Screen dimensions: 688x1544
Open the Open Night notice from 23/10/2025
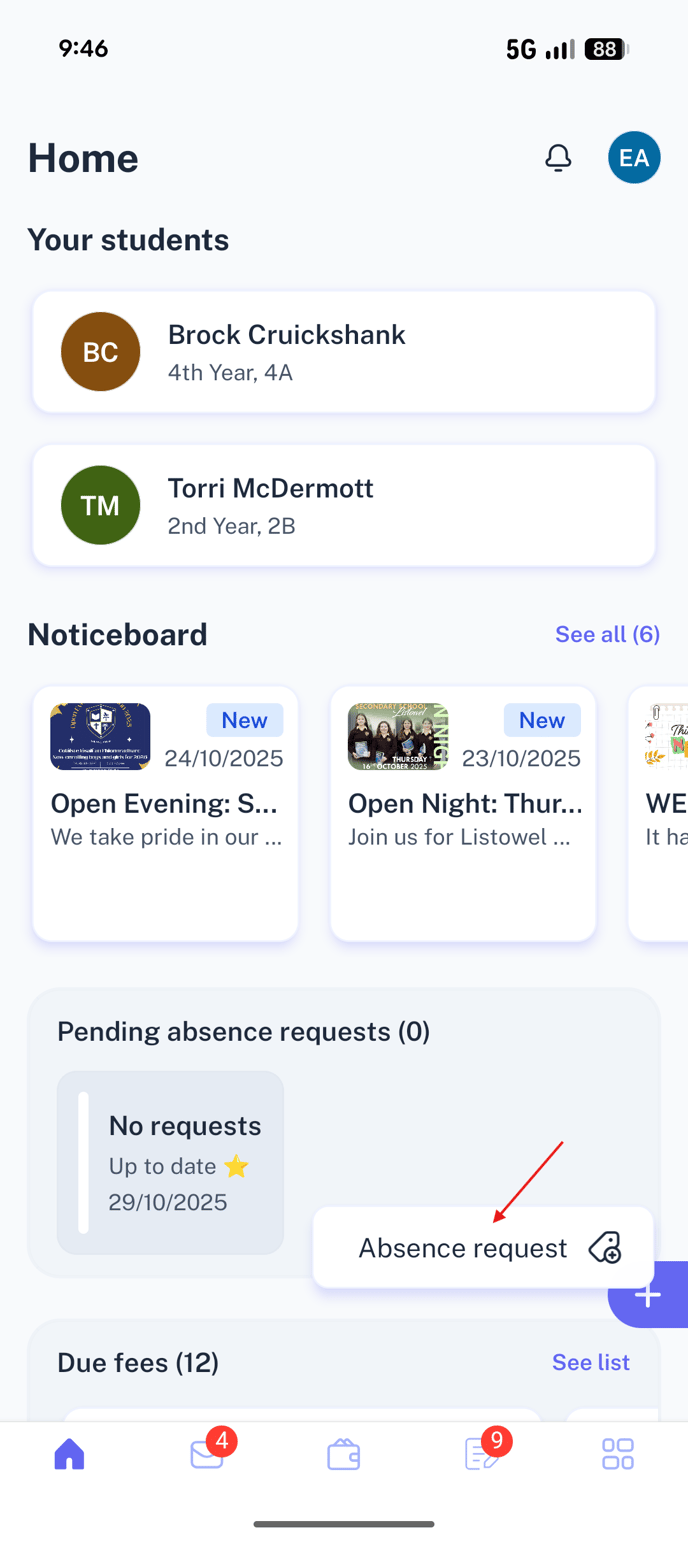point(463,812)
